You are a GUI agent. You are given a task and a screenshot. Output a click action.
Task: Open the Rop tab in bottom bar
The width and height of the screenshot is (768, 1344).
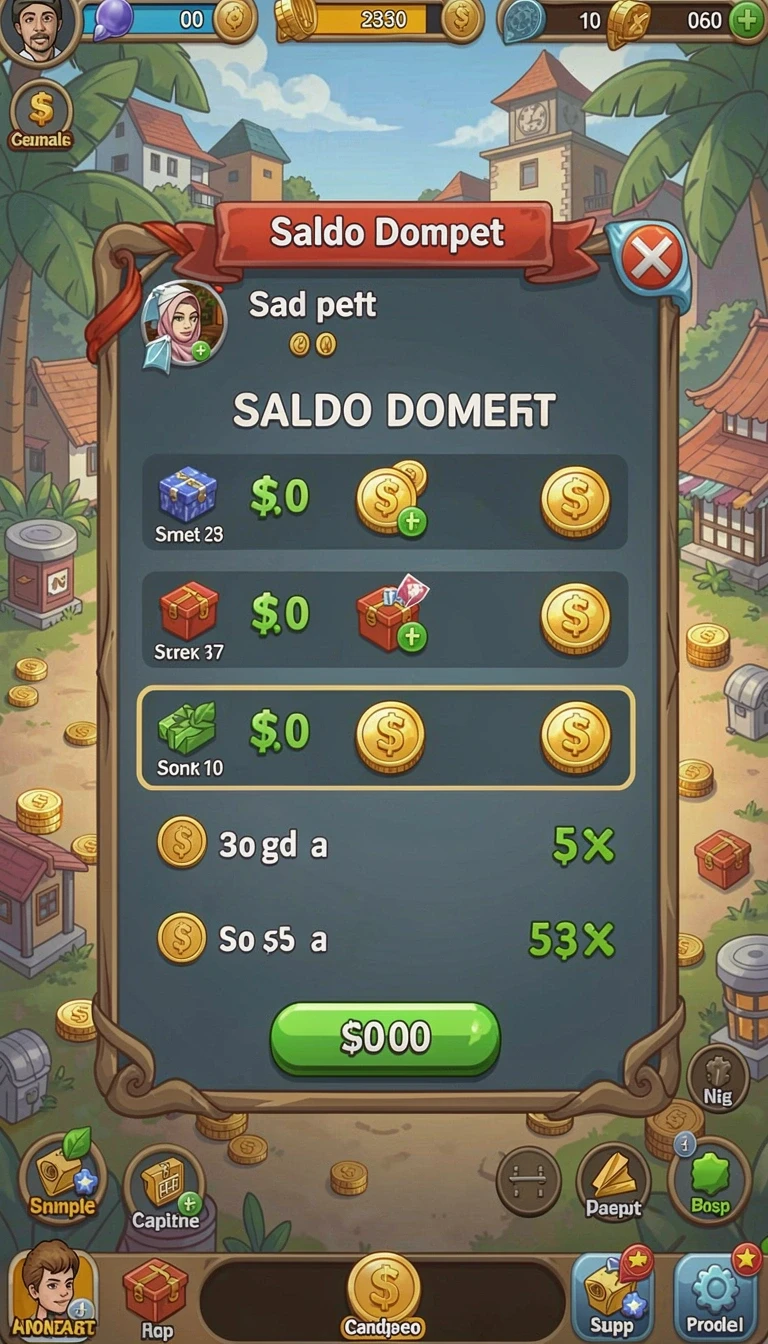155,1297
